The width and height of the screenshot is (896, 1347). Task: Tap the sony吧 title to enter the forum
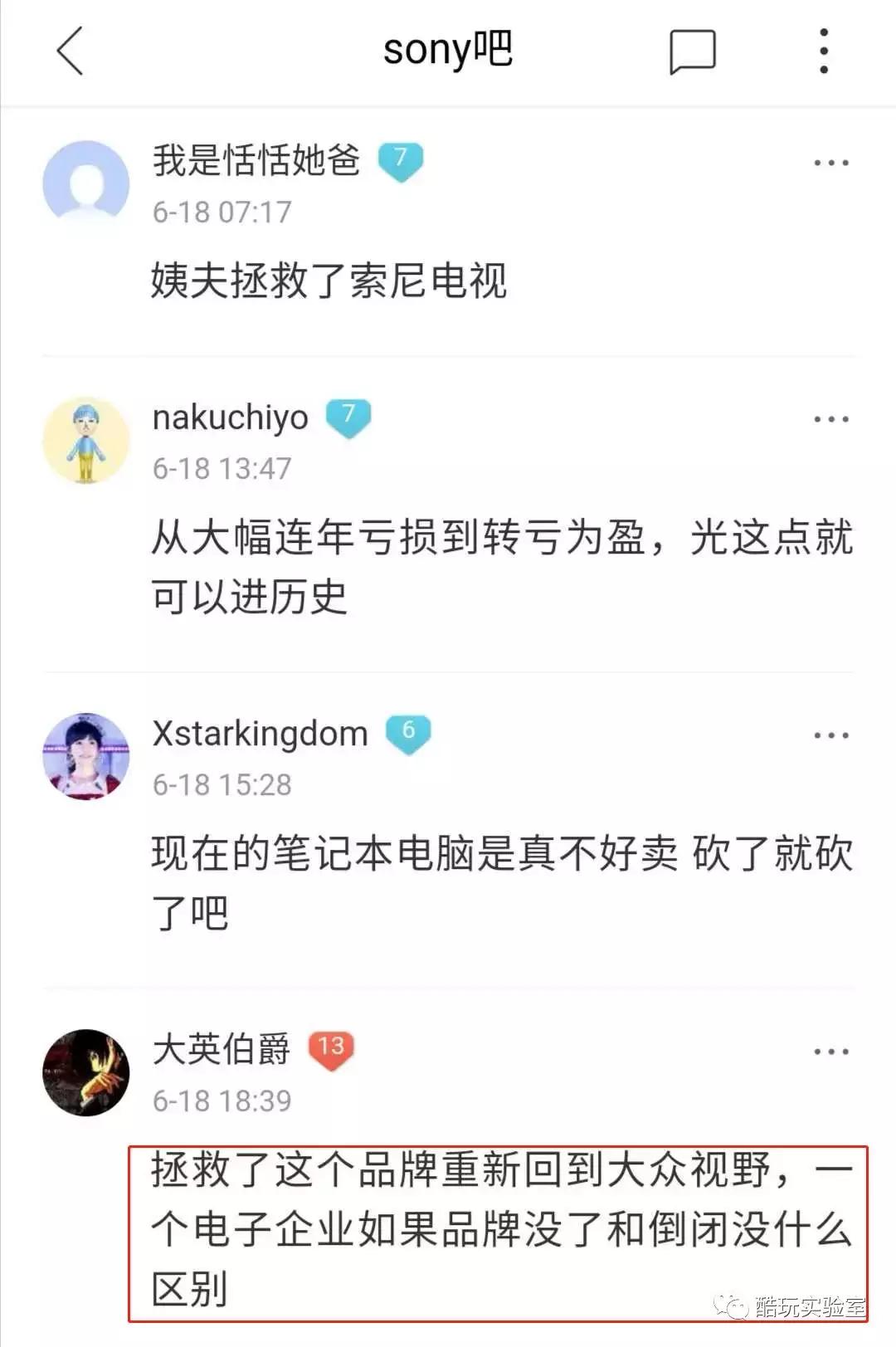[x=448, y=50]
